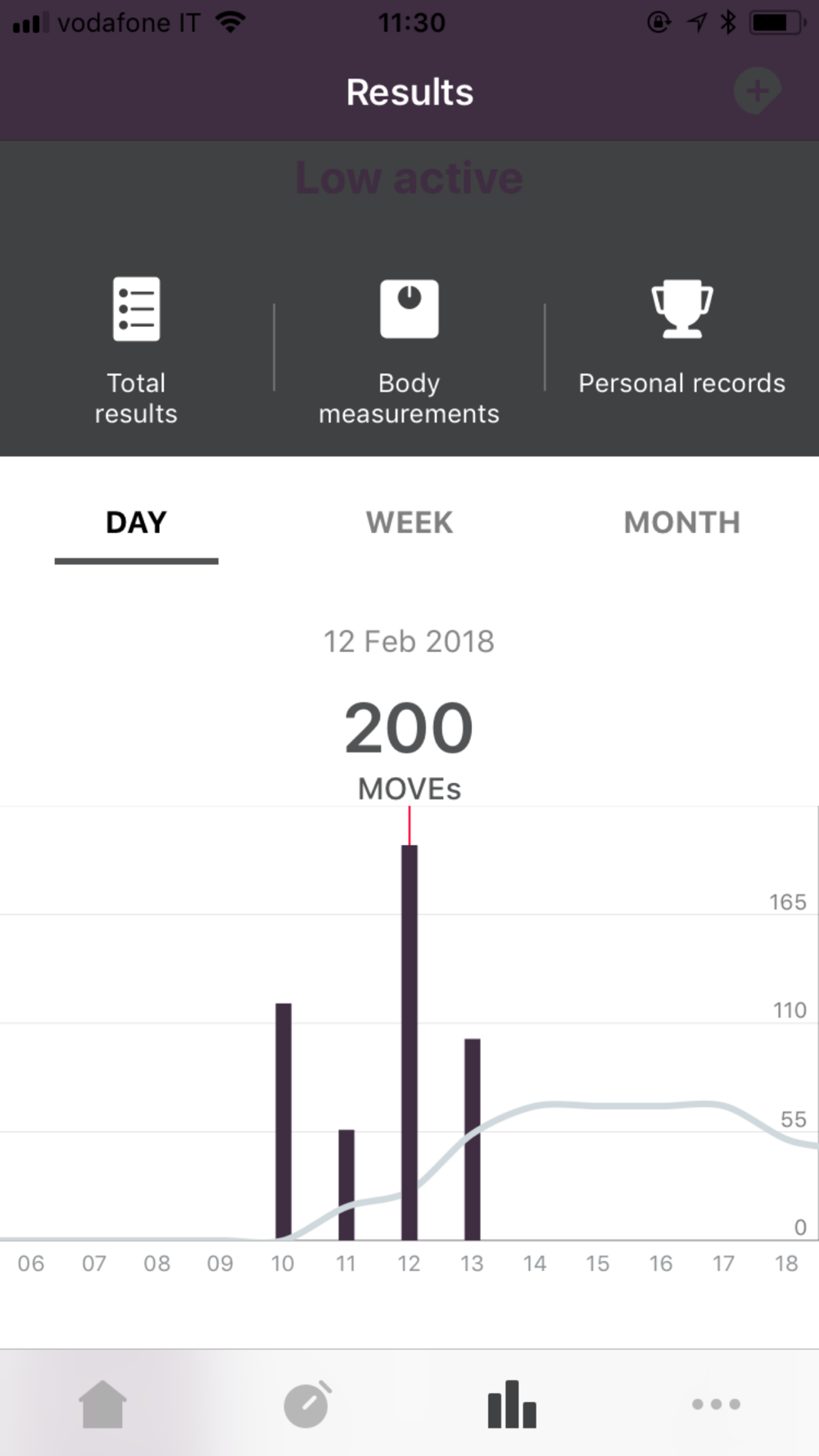Select the DAY tab
Screen dimensions: 819x1456
pyautogui.click(x=136, y=522)
